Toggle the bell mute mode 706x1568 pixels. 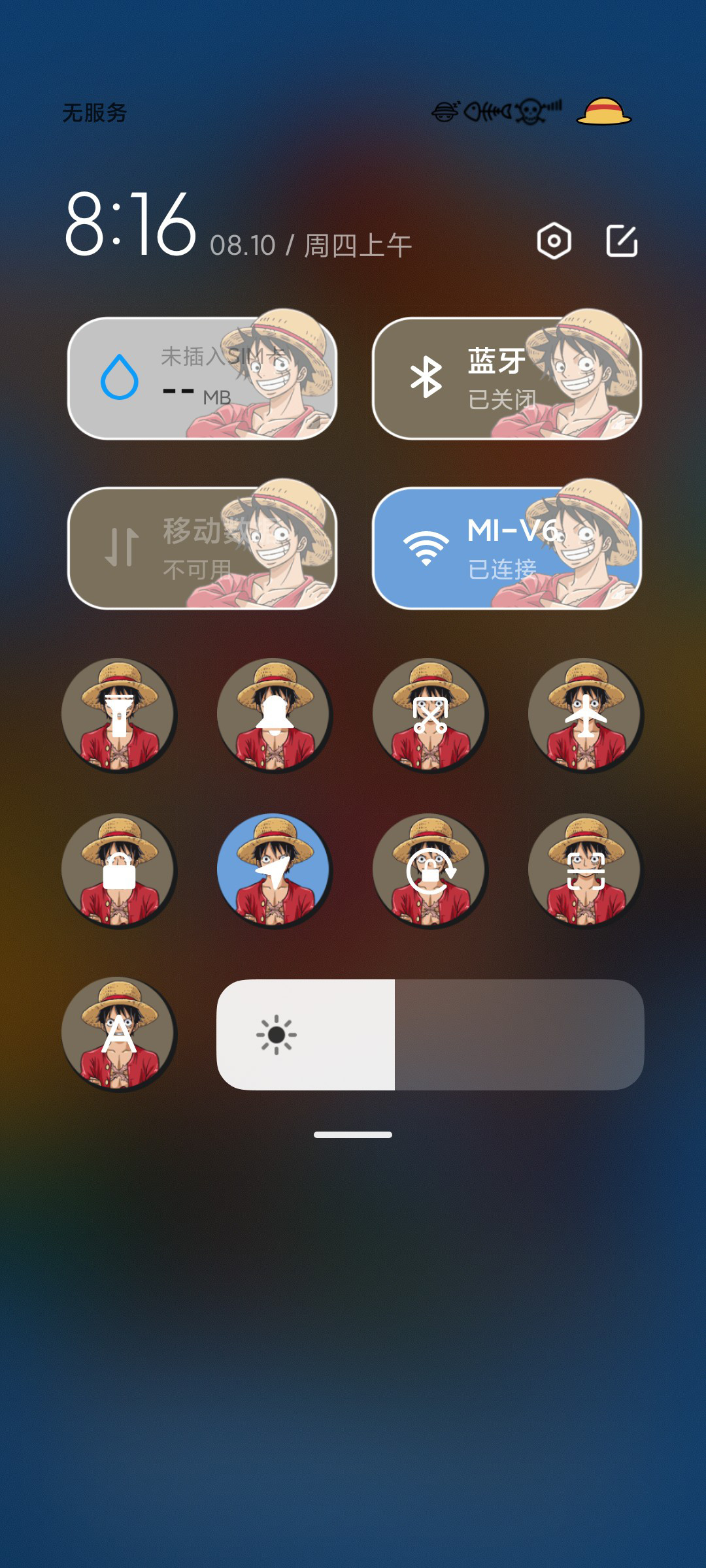(275, 715)
